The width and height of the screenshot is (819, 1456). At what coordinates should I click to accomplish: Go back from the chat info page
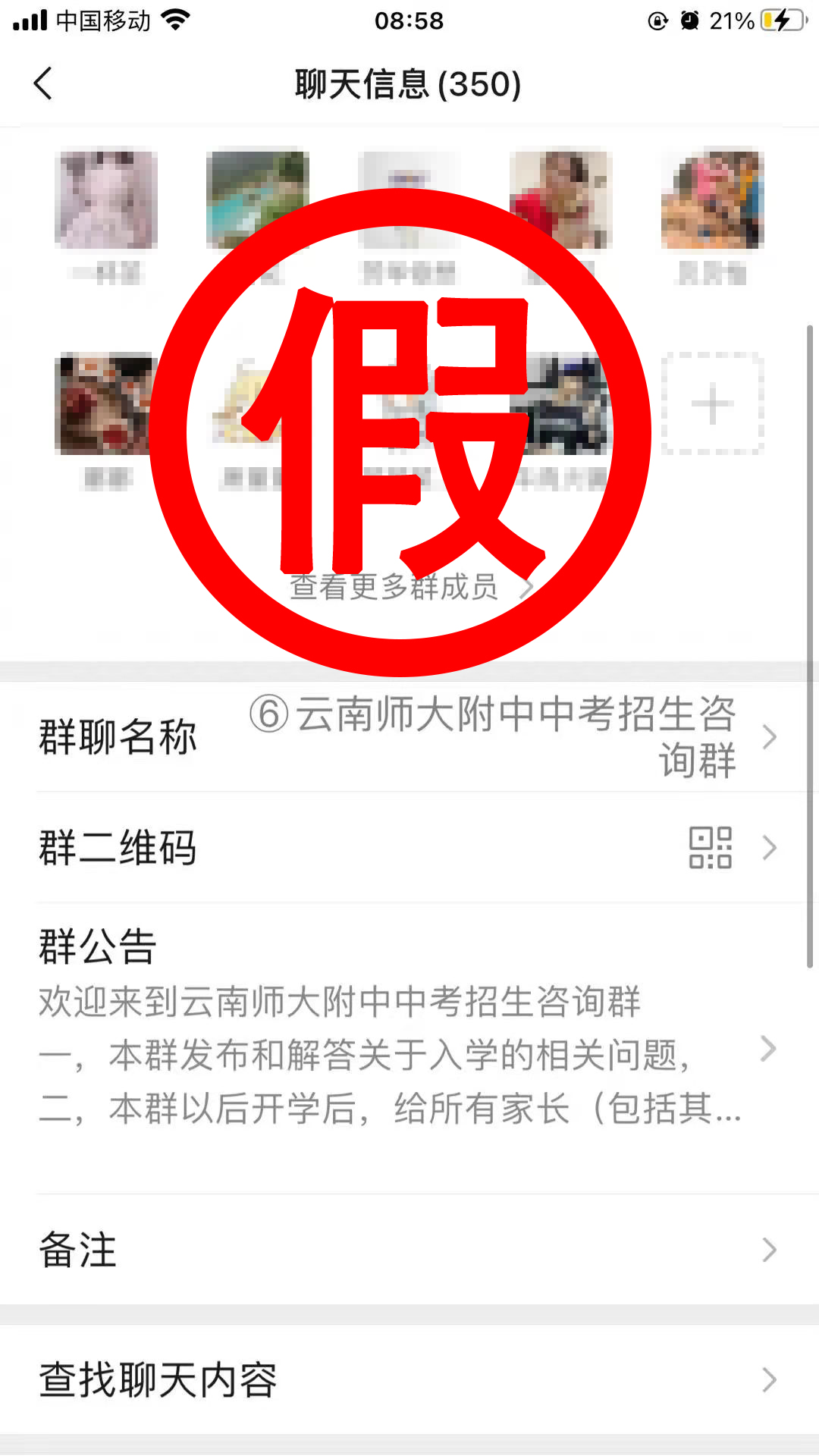(x=43, y=83)
